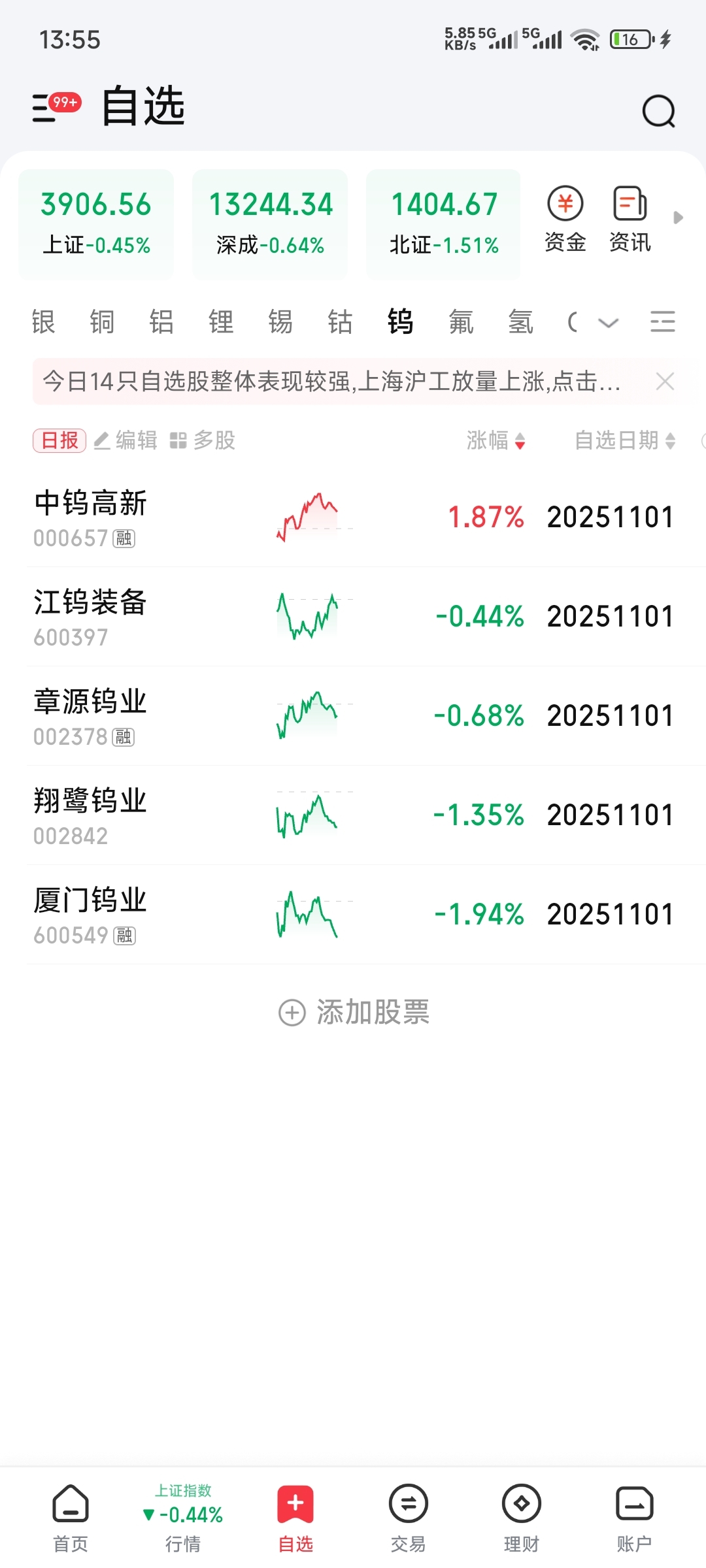The image size is (706, 1568).
Task: Open 资金 shortcut
Action: [x=565, y=219]
